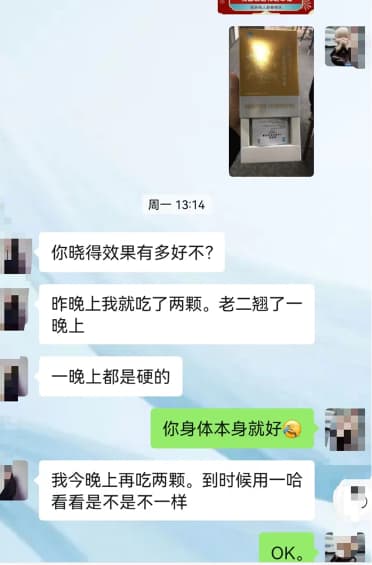Tap the avatar beside "我今晚上再吃两颗" message
This screenshot has width=372, height=565.
[x=14, y=480]
